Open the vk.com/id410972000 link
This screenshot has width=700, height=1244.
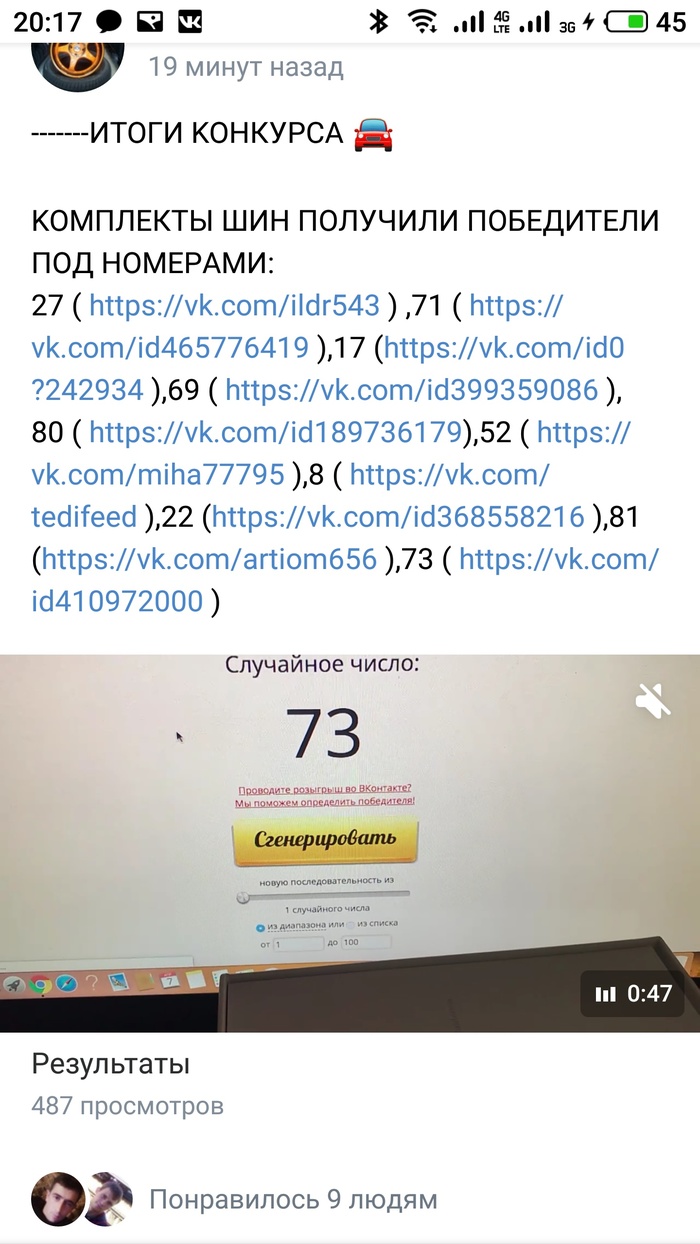point(117,603)
